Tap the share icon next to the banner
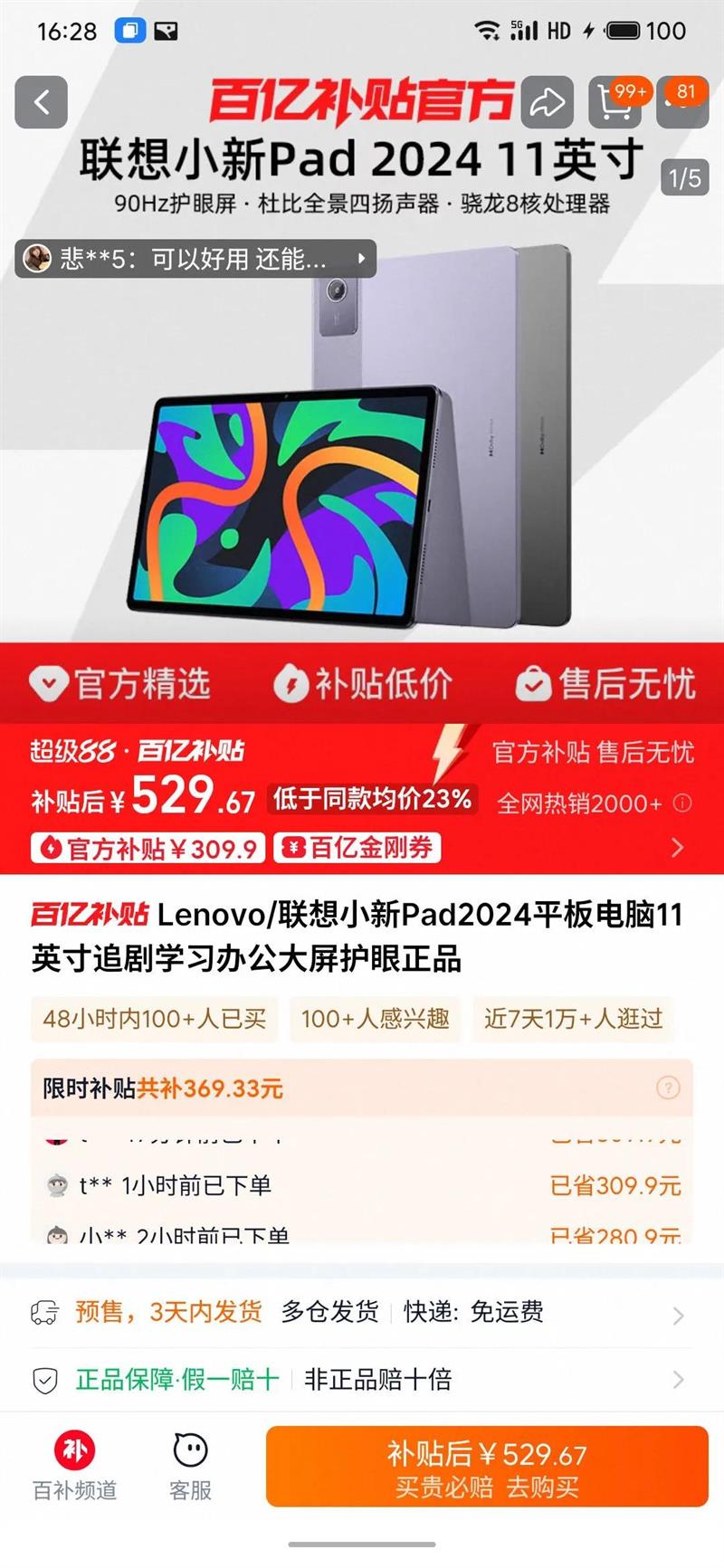 click(548, 102)
